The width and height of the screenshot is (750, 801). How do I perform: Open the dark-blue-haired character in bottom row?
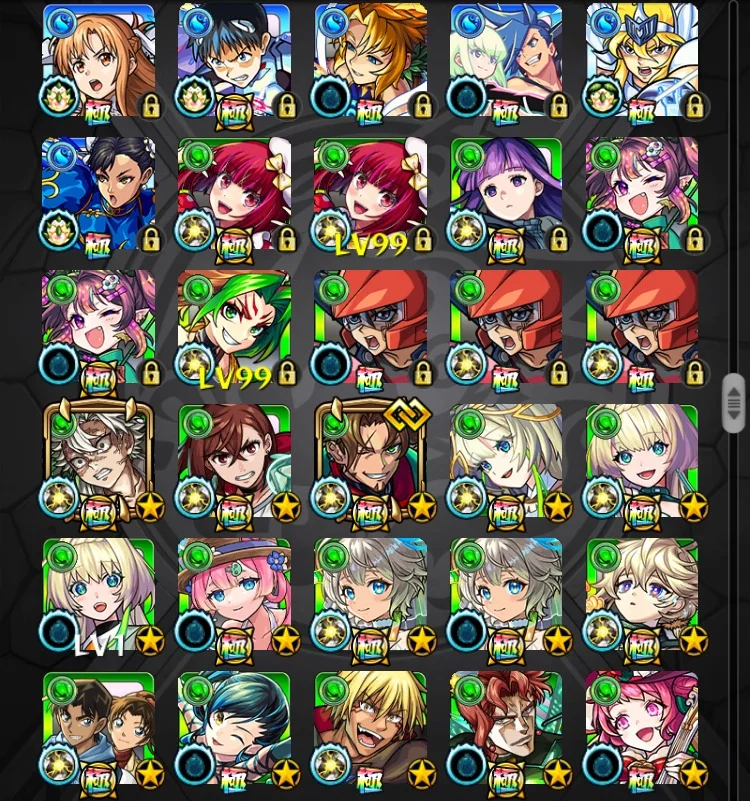(234, 728)
